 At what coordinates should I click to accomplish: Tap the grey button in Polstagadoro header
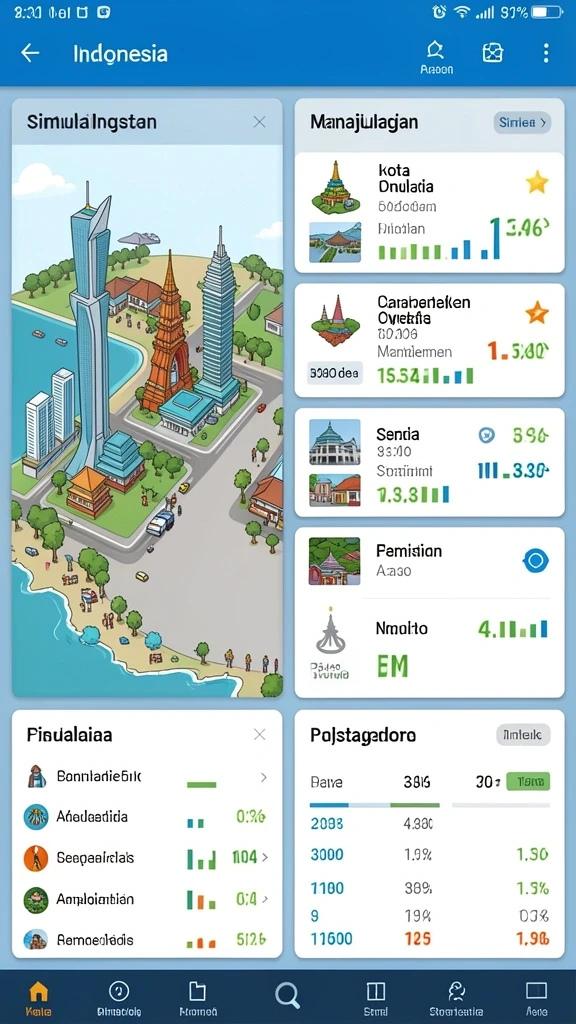(x=523, y=735)
